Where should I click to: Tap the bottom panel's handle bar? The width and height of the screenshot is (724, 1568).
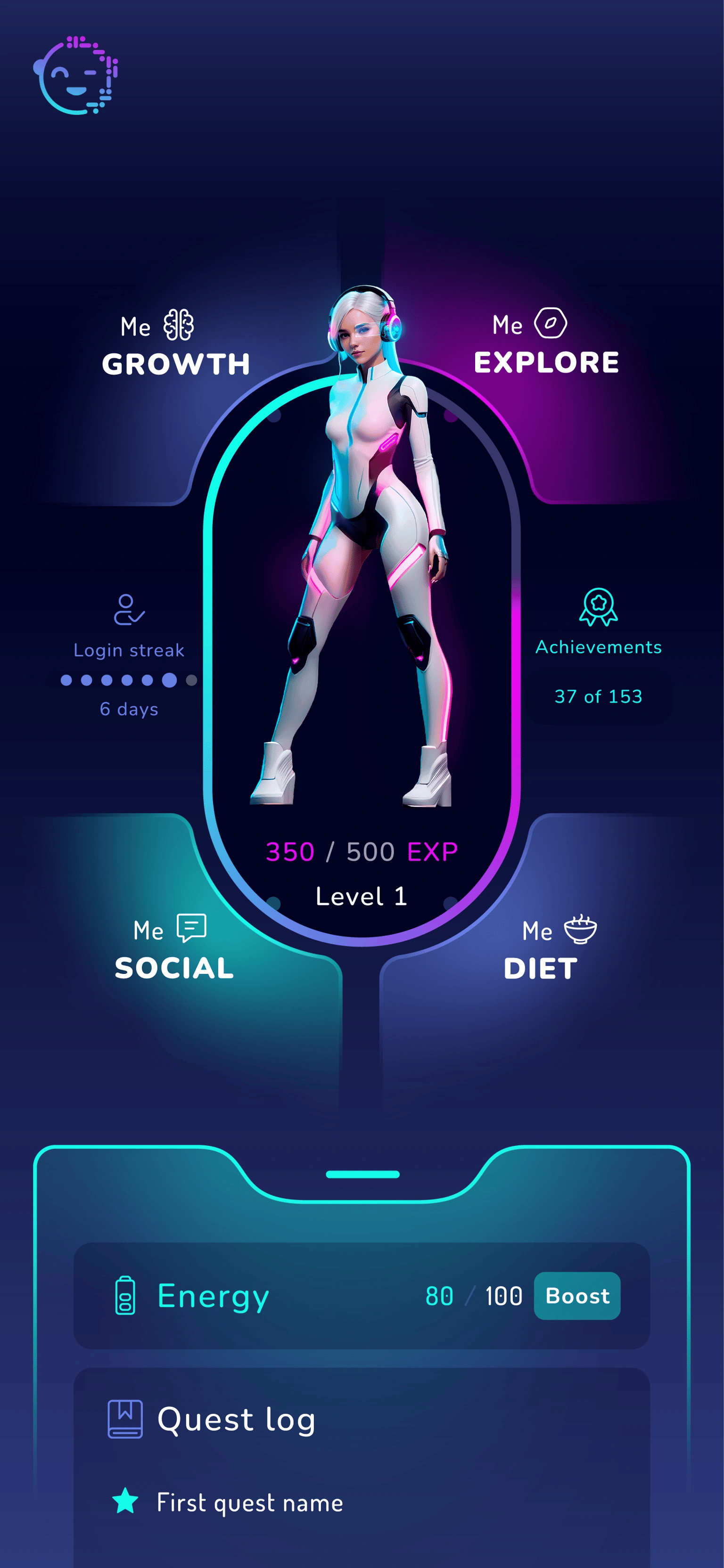click(x=362, y=1174)
